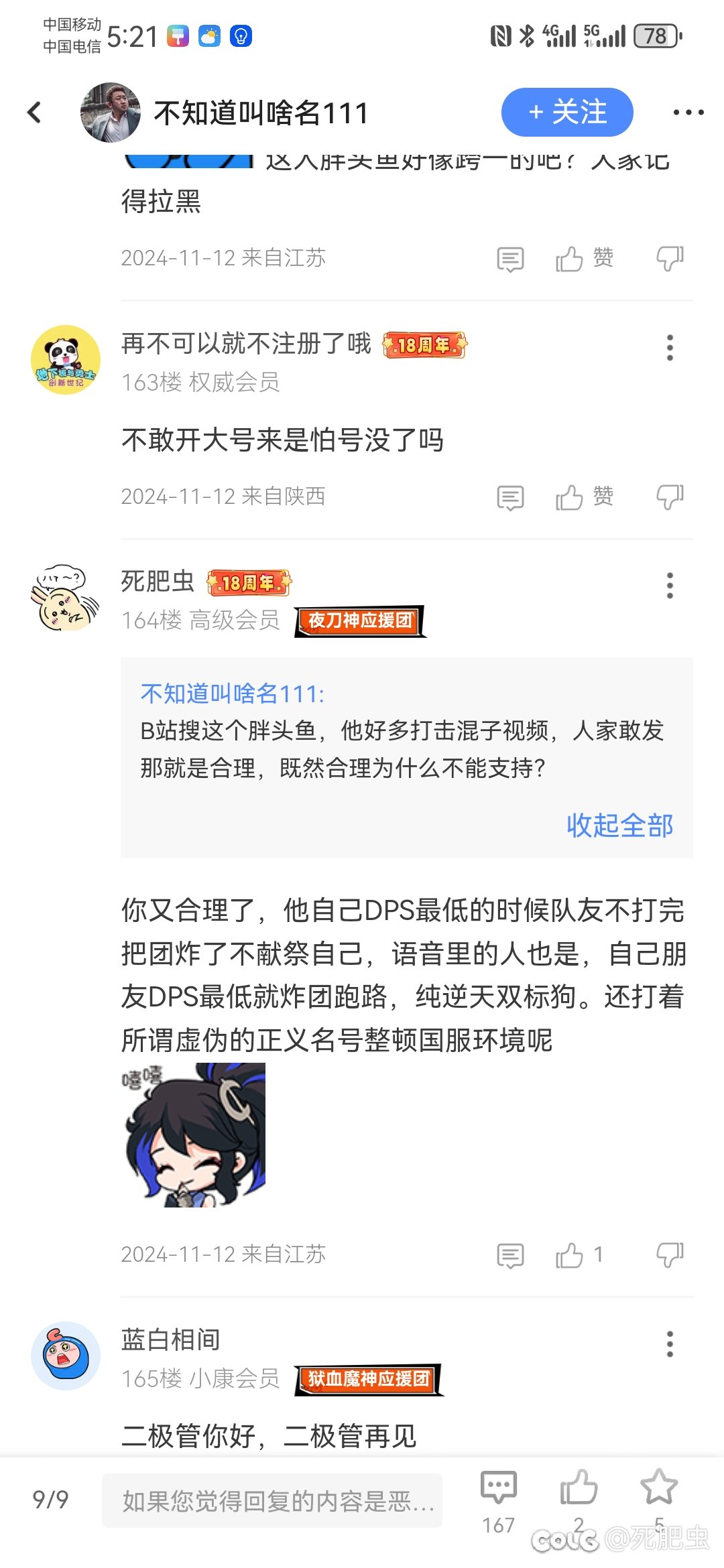Open 蓝白相间's profile avatar
724x1568 pixels.
tap(66, 1356)
